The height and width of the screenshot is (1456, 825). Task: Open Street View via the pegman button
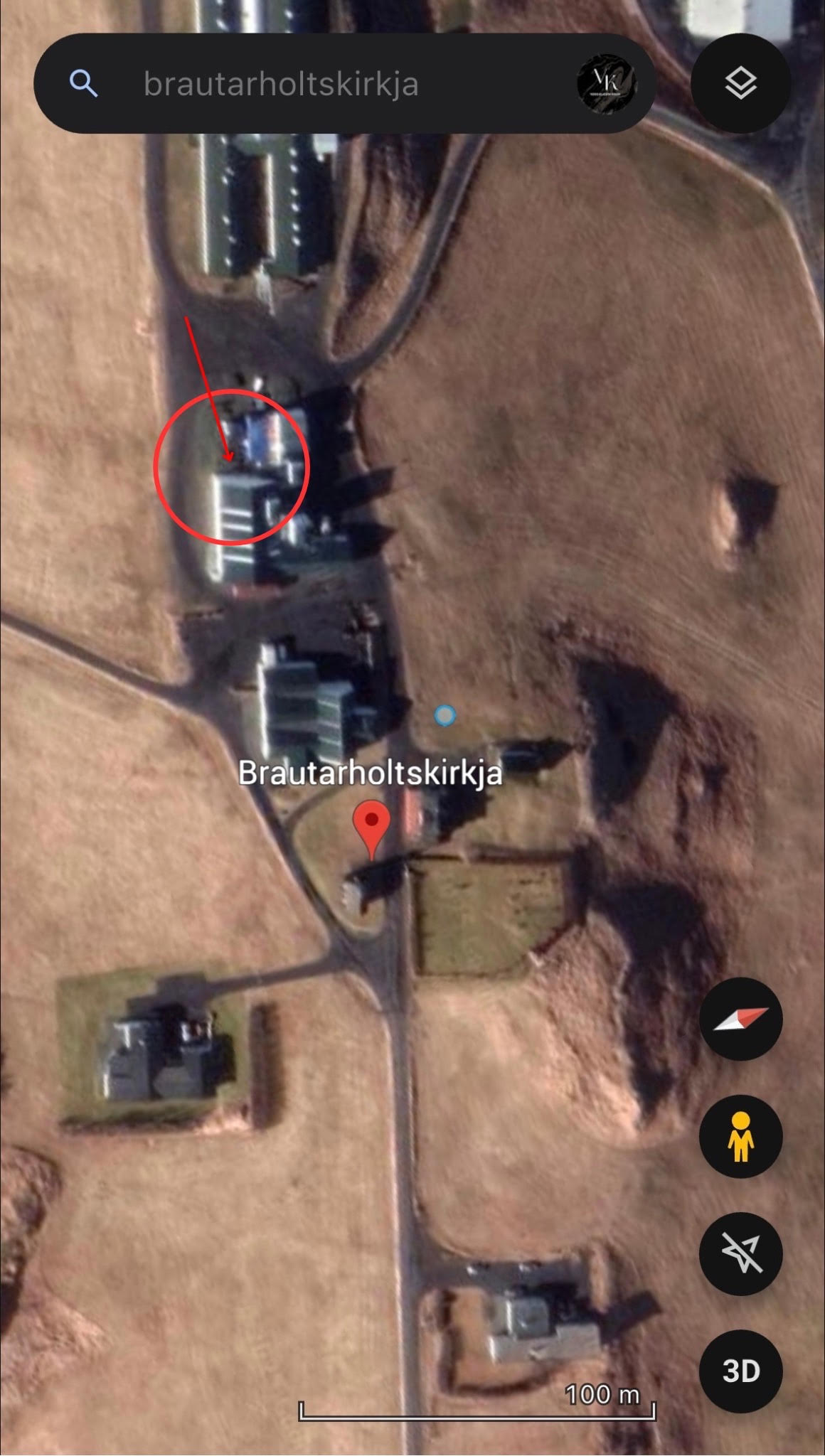point(740,1136)
